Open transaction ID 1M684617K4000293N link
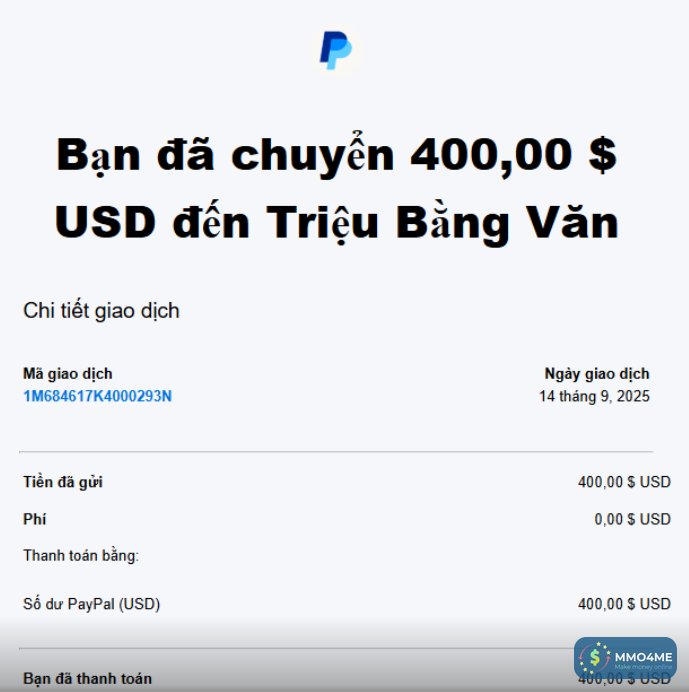Viewport: 689px width, 692px height. point(97,396)
